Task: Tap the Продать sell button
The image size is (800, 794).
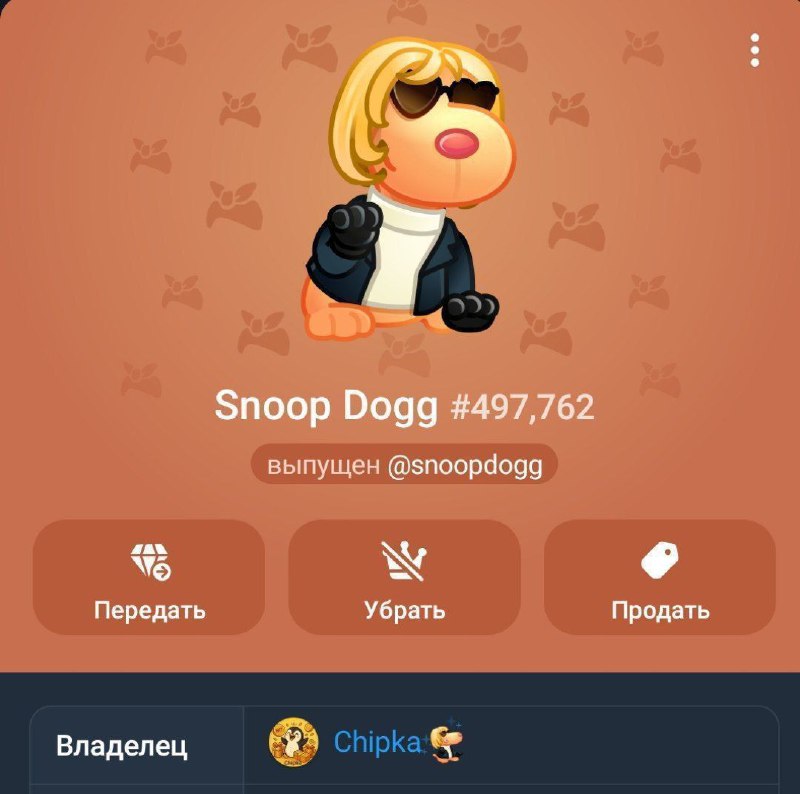Action: coord(660,578)
